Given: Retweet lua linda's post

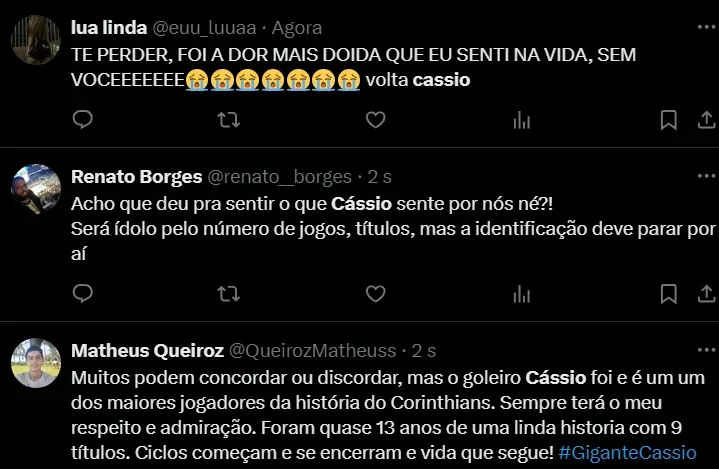Looking at the screenshot, I should 229,120.
